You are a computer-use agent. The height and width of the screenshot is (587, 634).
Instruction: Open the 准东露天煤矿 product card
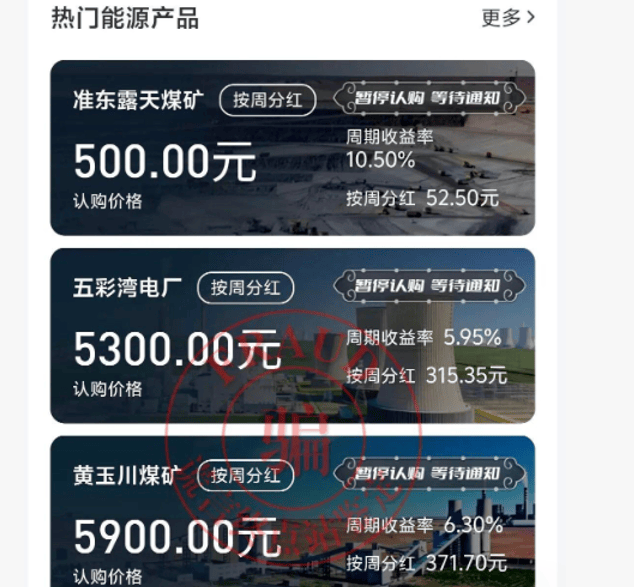(x=292, y=148)
